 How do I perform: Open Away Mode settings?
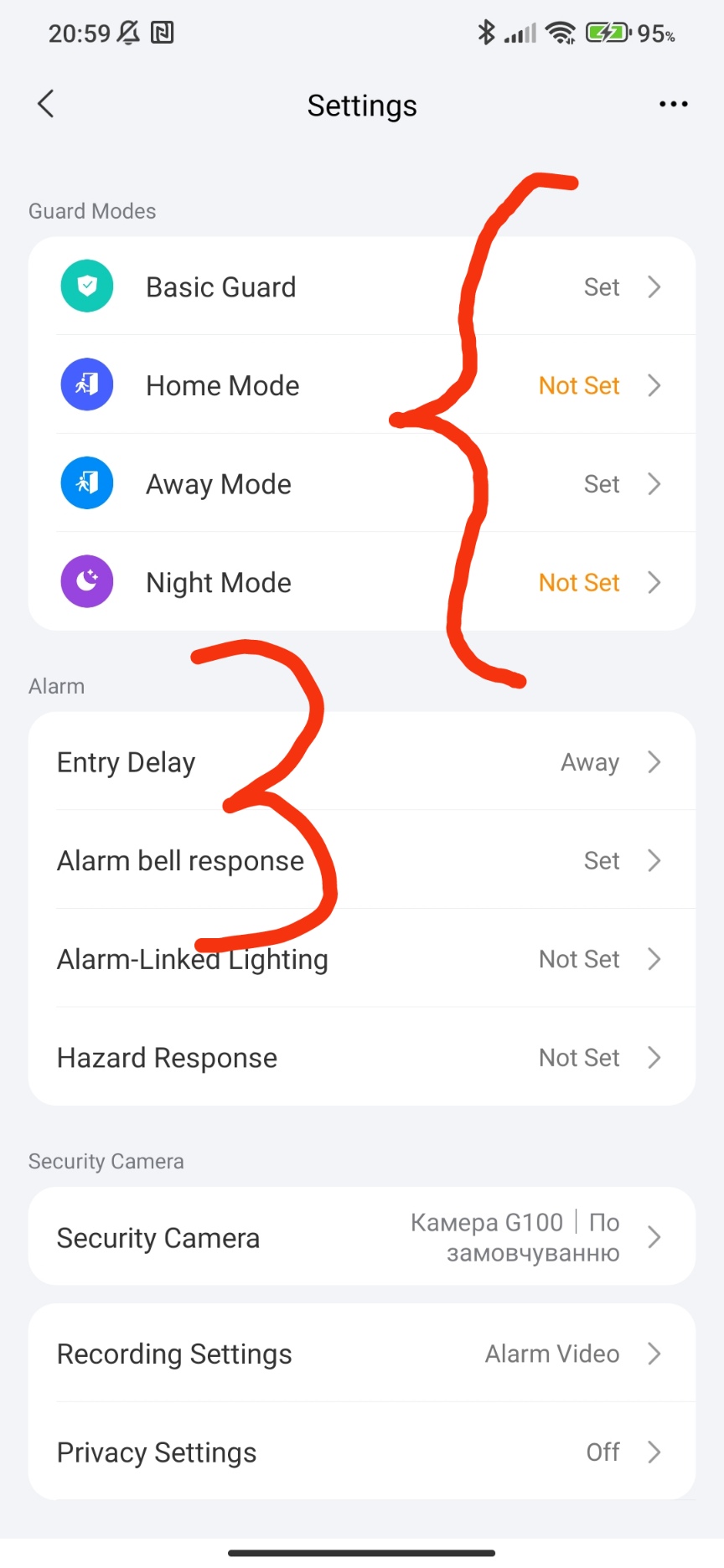tap(362, 484)
